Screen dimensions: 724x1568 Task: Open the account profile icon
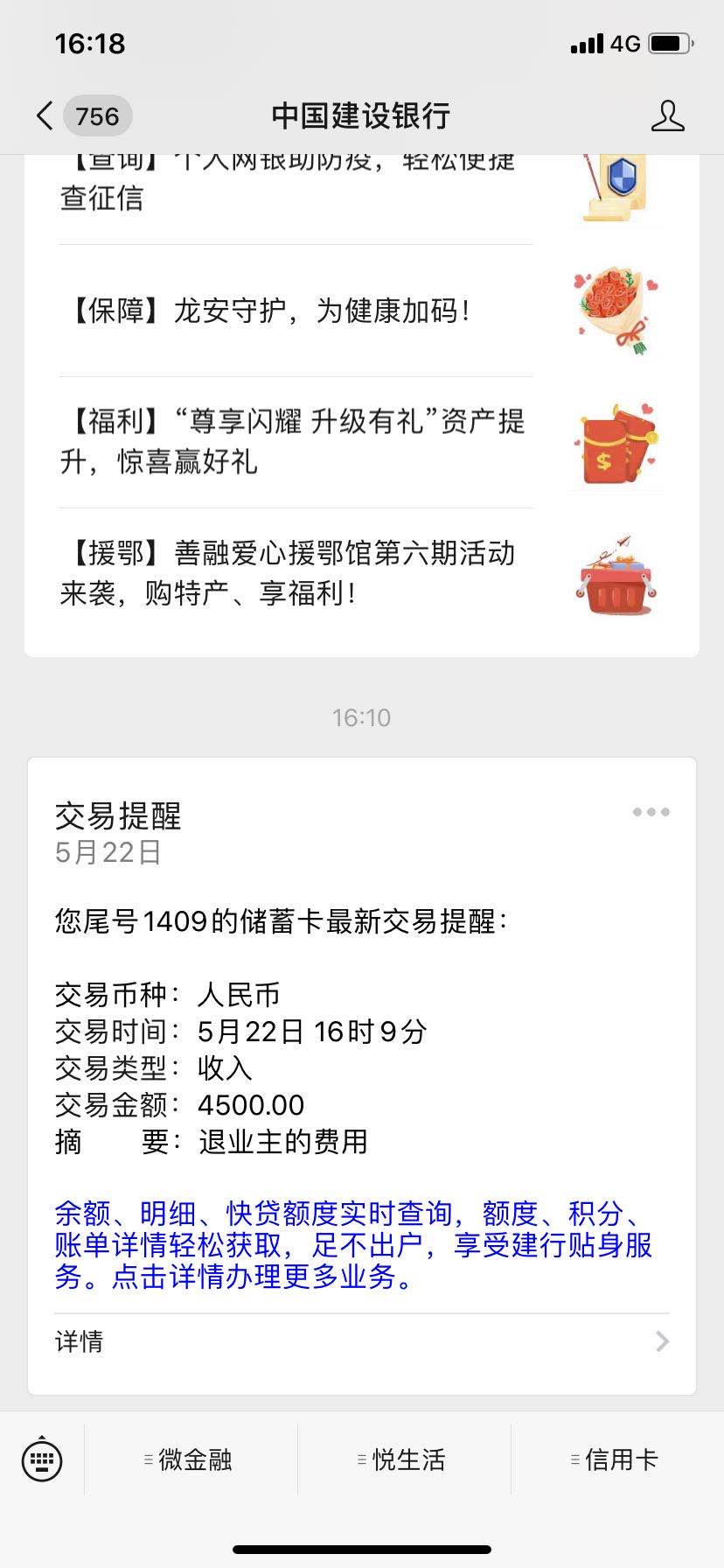(667, 115)
